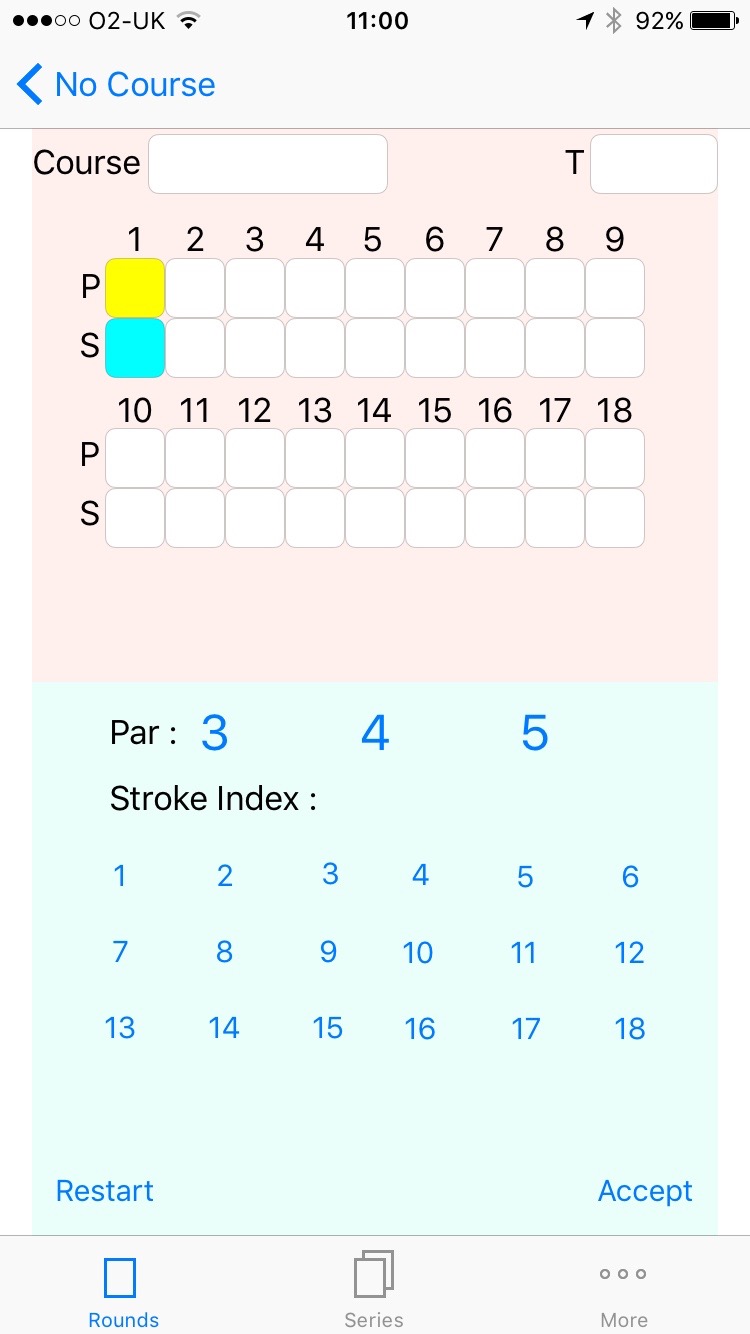The width and height of the screenshot is (750, 1334).
Task: Tap the Course name field
Action: [x=268, y=164]
